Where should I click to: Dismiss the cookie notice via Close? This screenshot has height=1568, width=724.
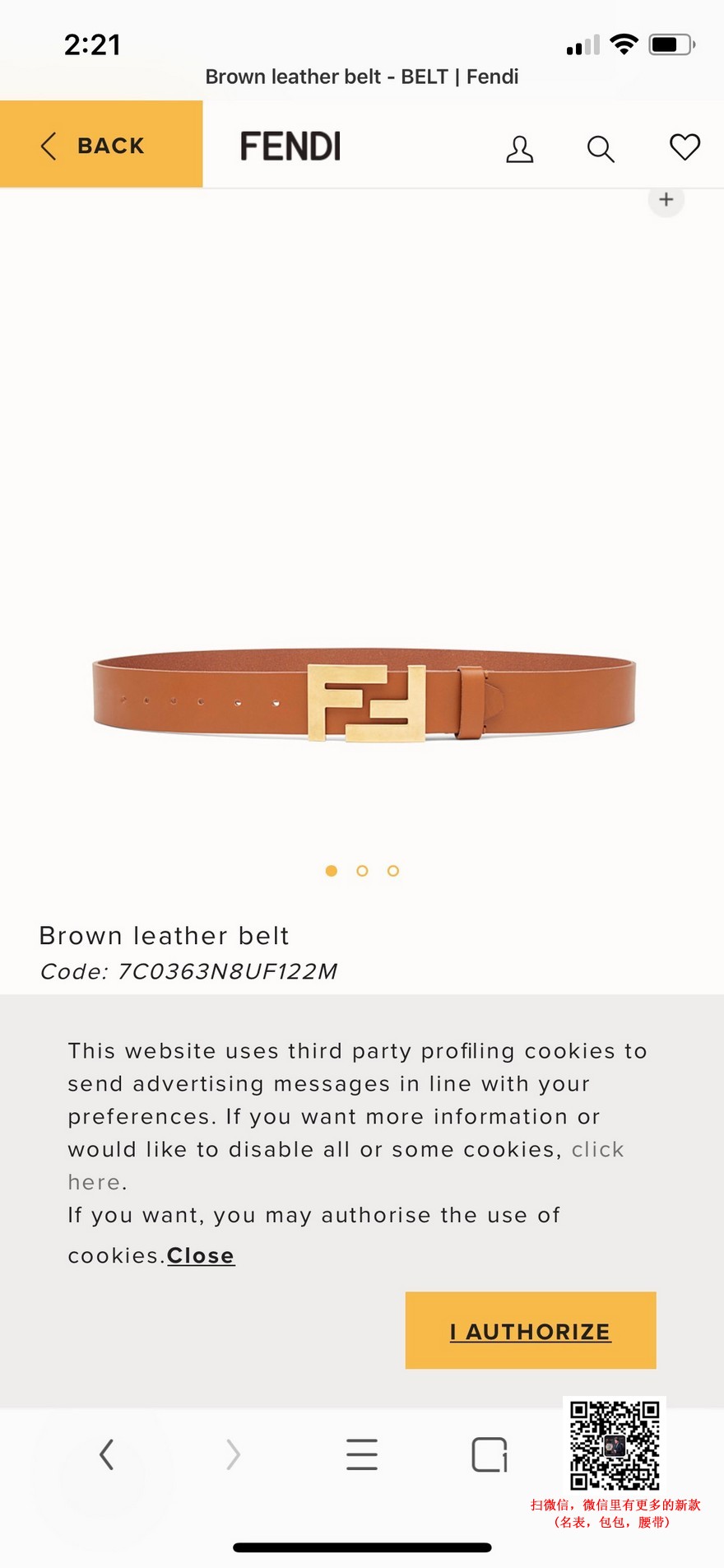pyautogui.click(x=201, y=1256)
